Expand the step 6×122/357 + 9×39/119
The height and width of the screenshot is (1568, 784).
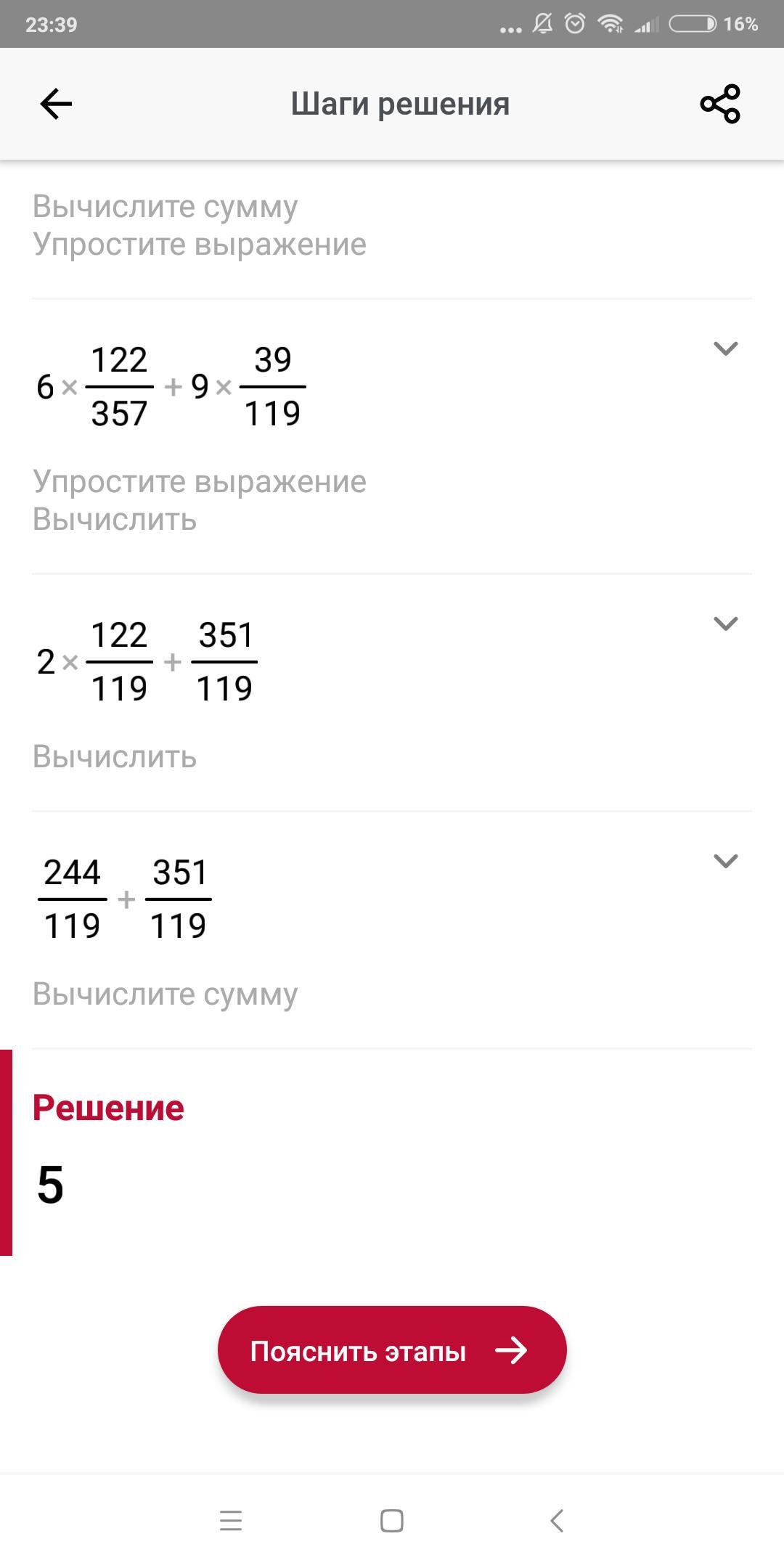(725, 348)
